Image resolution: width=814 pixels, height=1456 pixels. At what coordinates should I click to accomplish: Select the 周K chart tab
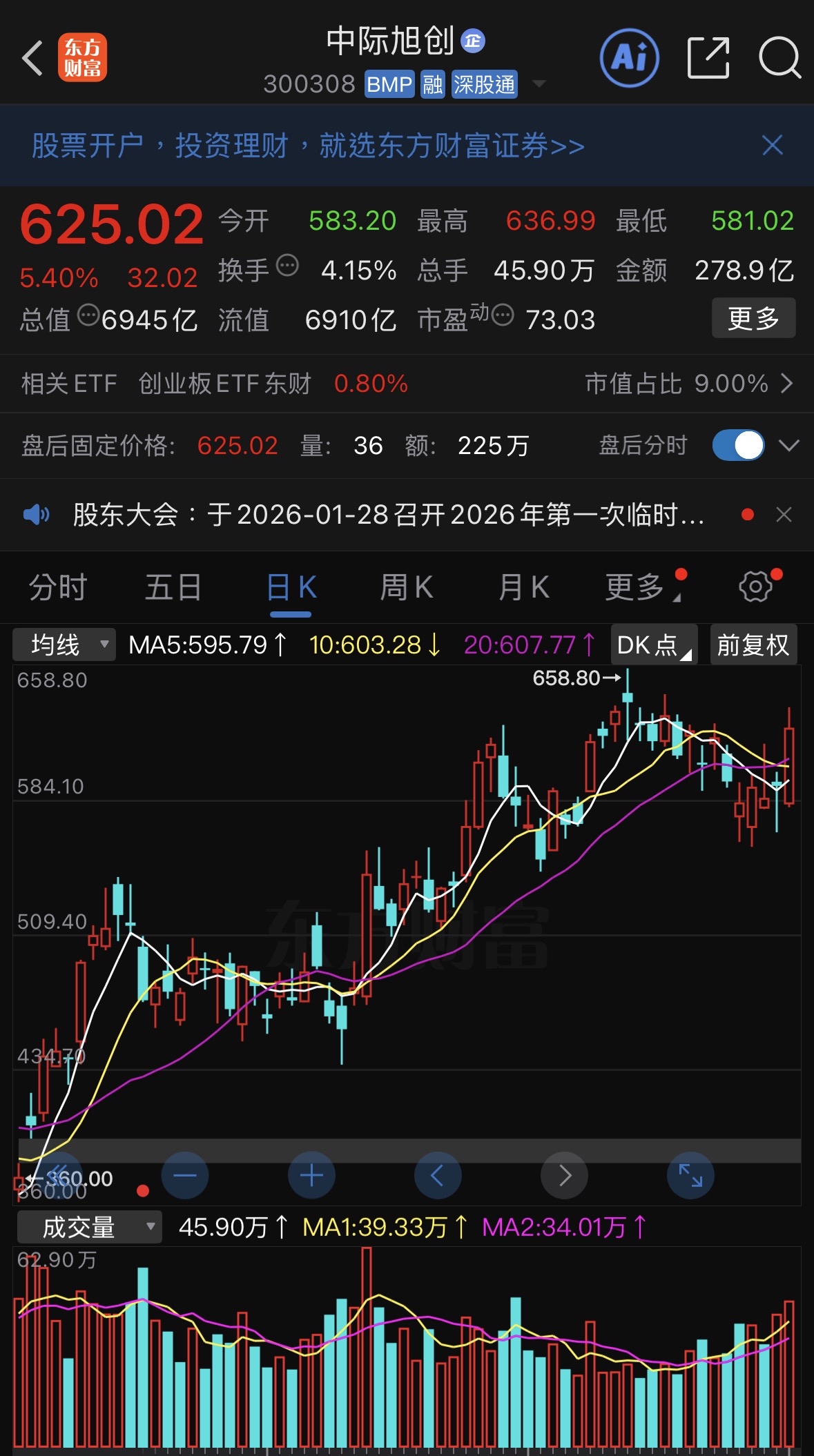click(x=407, y=588)
